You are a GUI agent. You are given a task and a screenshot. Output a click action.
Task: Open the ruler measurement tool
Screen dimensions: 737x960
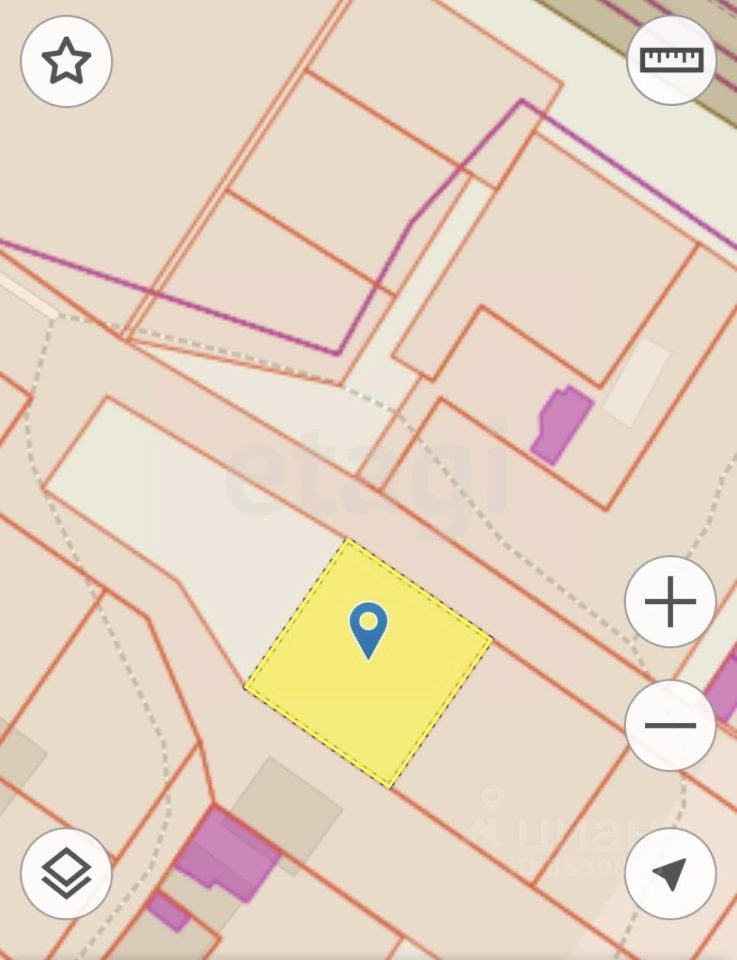click(671, 60)
